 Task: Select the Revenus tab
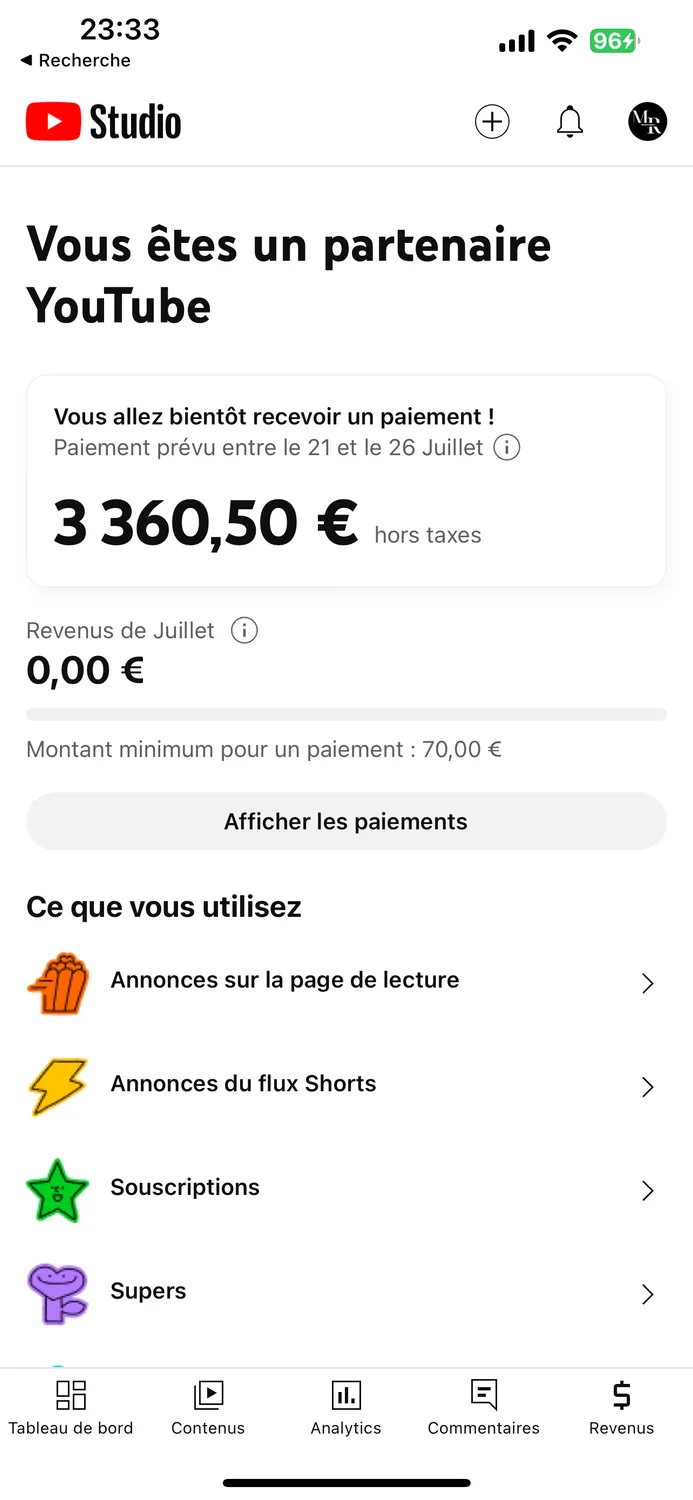tap(621, 1408)
